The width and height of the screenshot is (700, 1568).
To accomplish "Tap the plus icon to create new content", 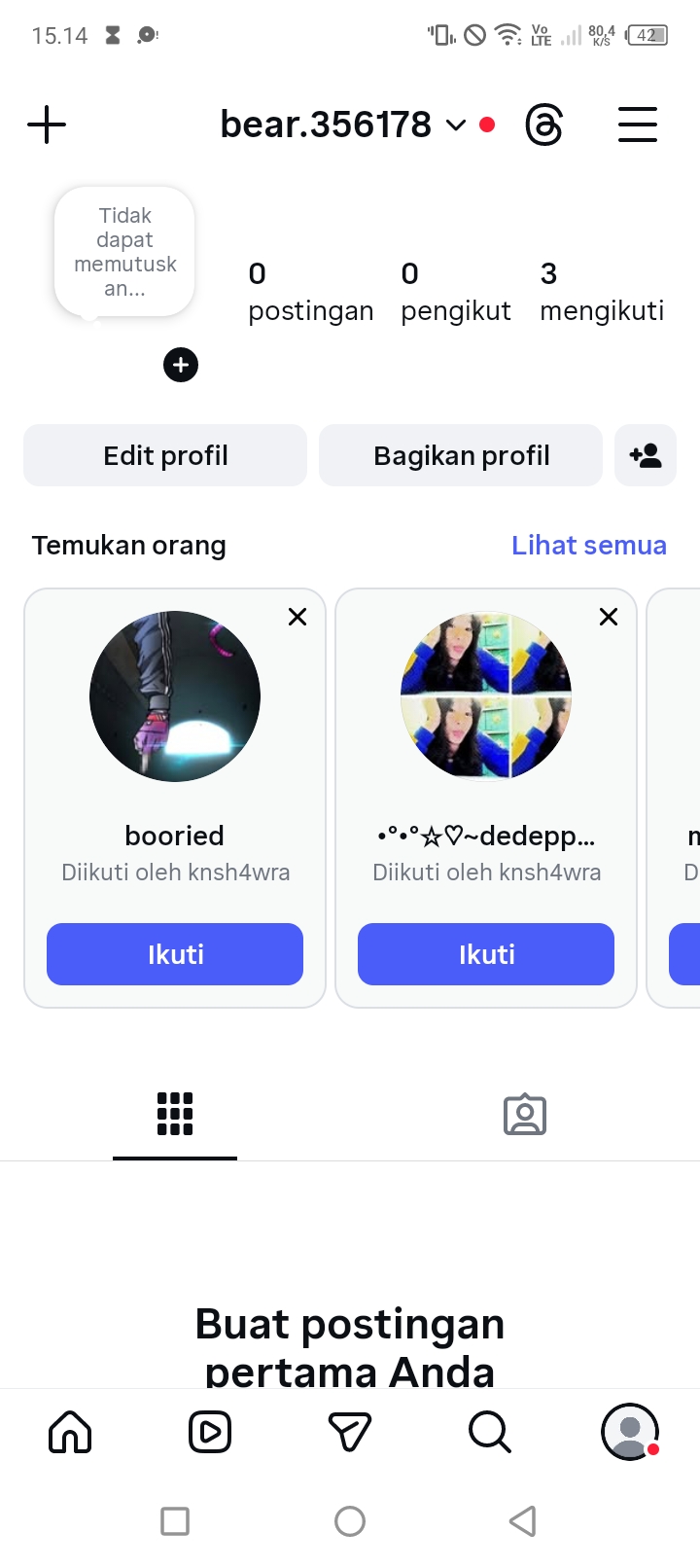I will tap(47, 125).
